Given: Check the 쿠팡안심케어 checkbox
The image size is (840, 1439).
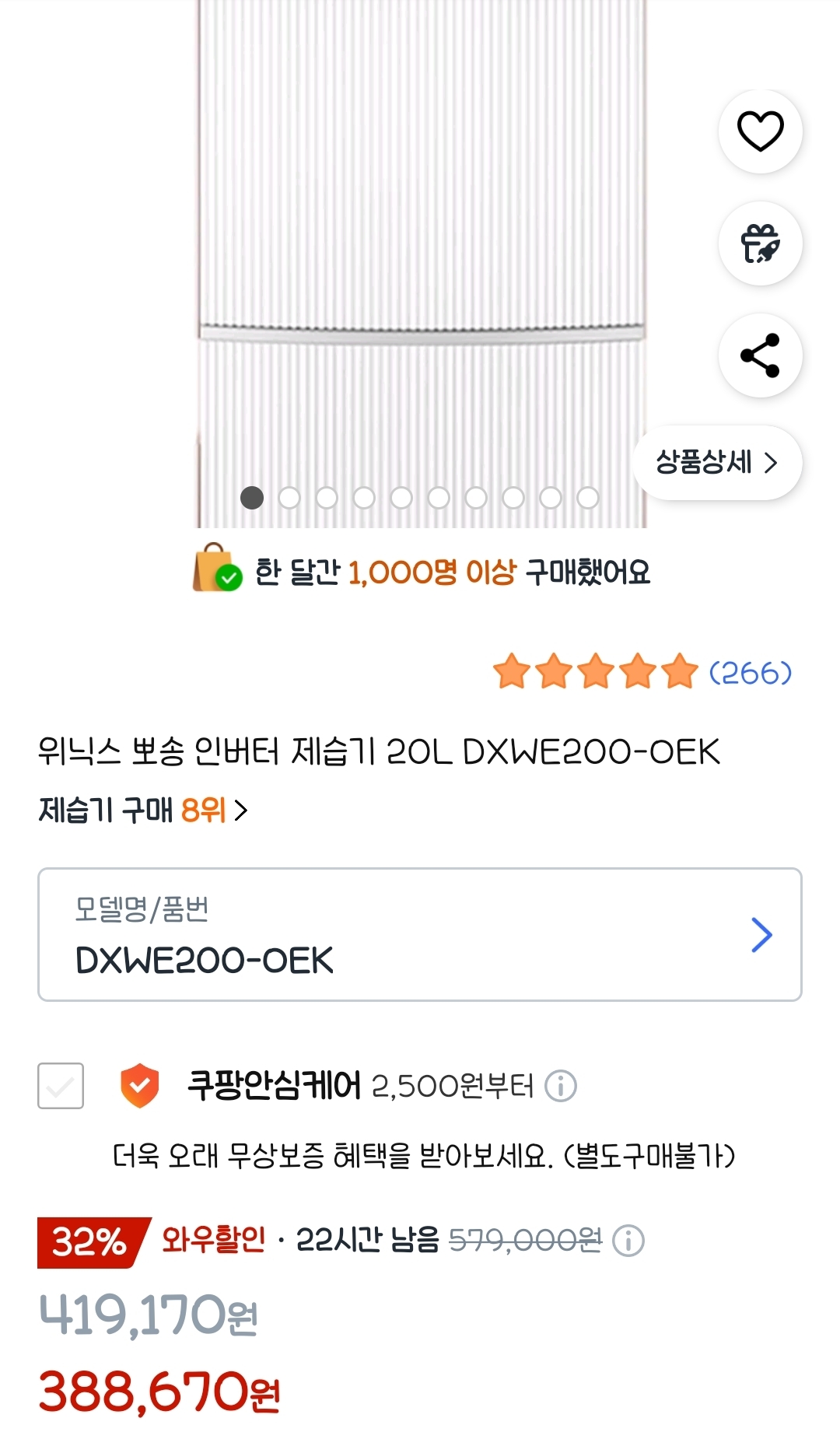Looking at the screenshot, I should pyautogui.click(x=61, y=1086).
